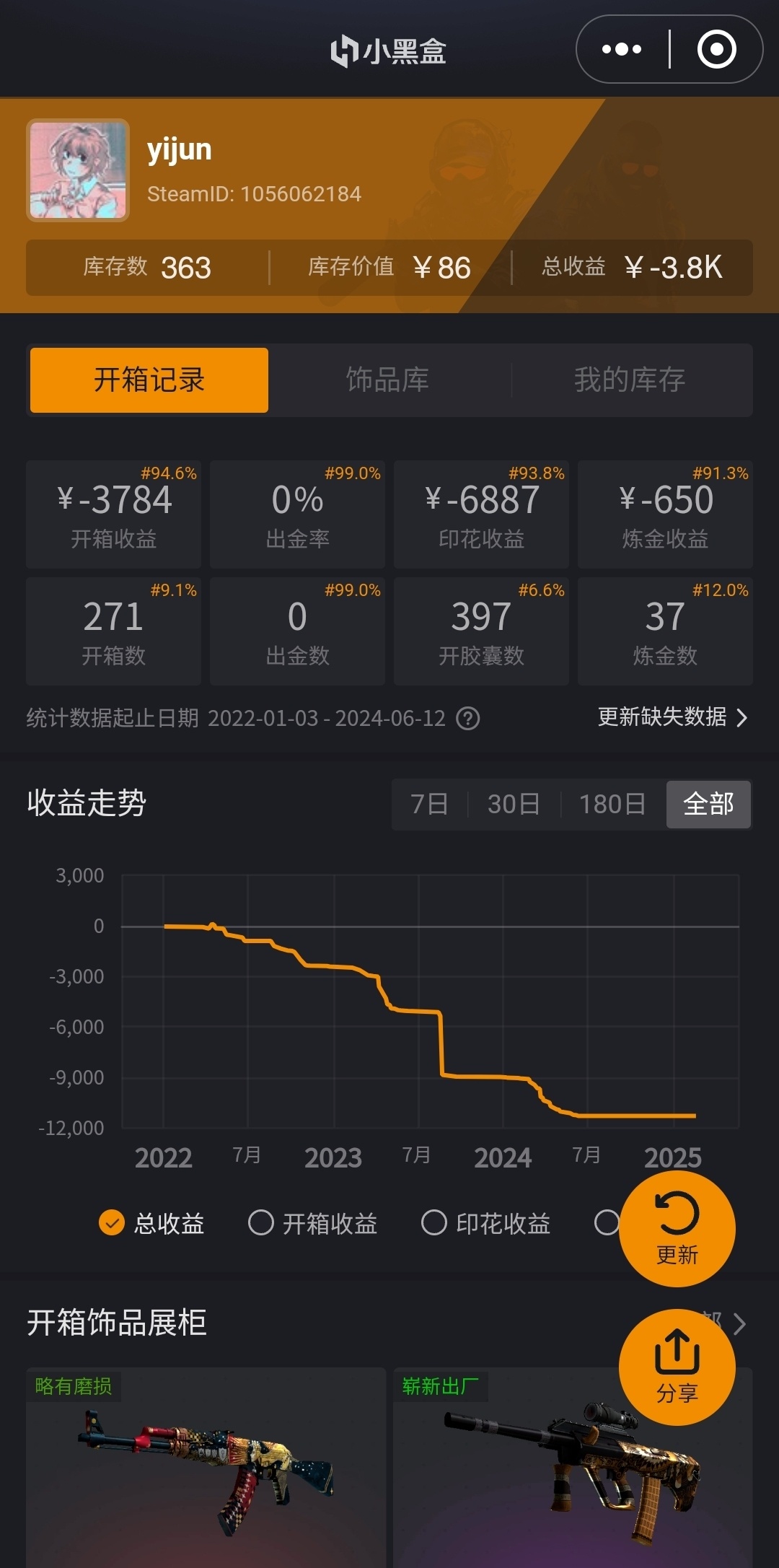Tap 更新缺失数据 to update missing data
Viewport: 779px width, 1568px height.
click(x=672, y=717)
